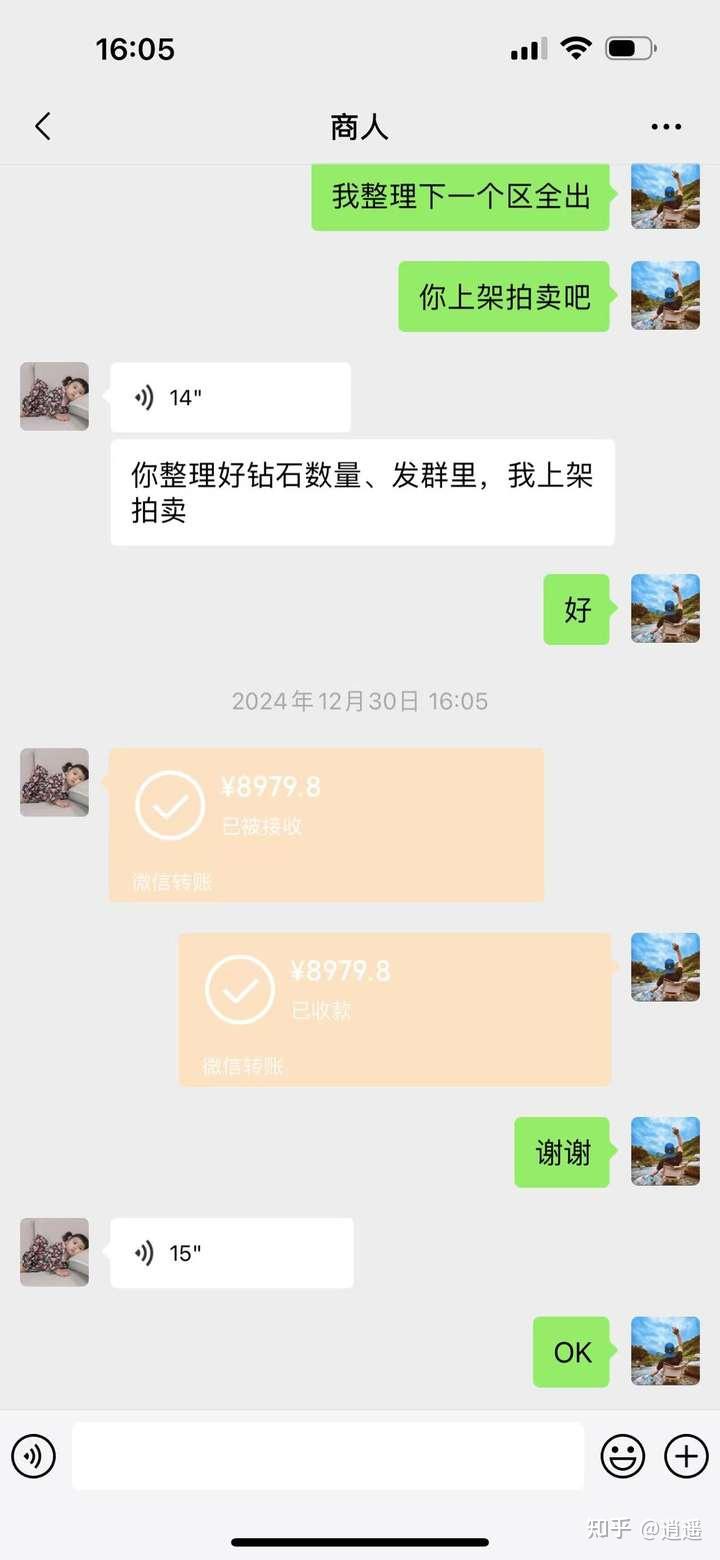Tap the merchant's profile avatar
Screen dimensions: 720x1560
(x=53, y=396)
